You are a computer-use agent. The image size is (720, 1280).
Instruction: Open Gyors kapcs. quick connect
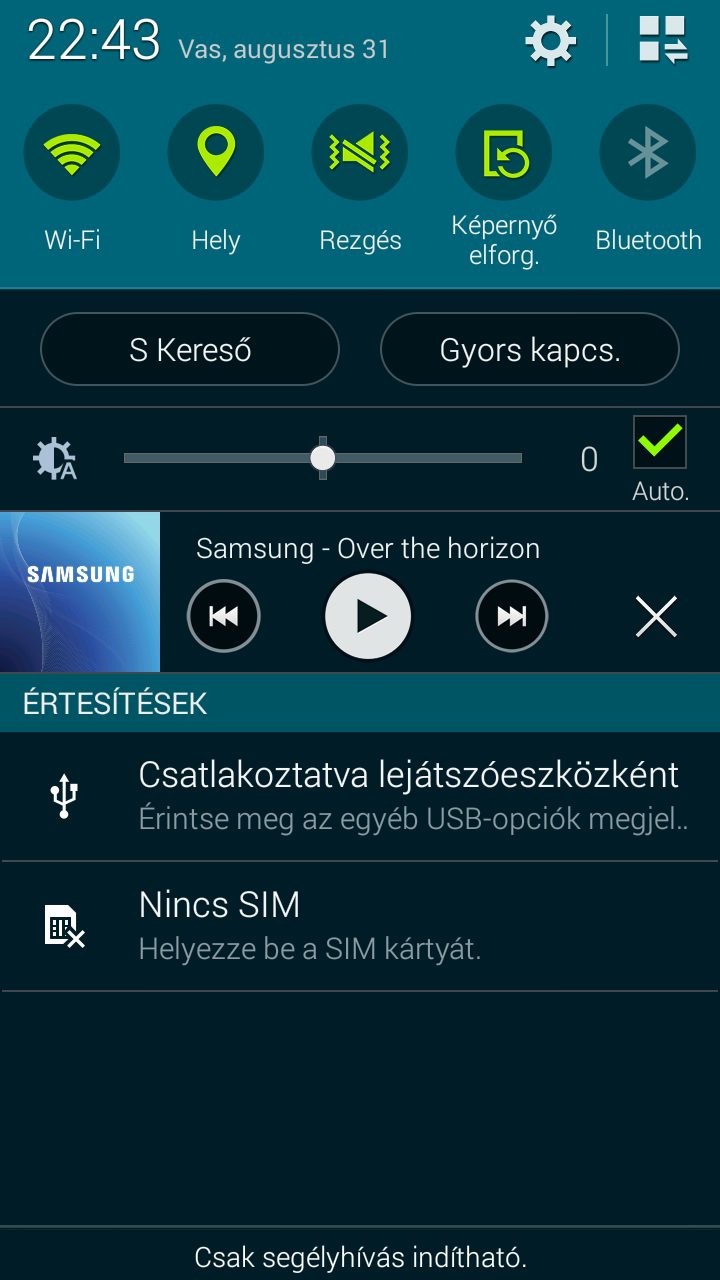[530, 350]
